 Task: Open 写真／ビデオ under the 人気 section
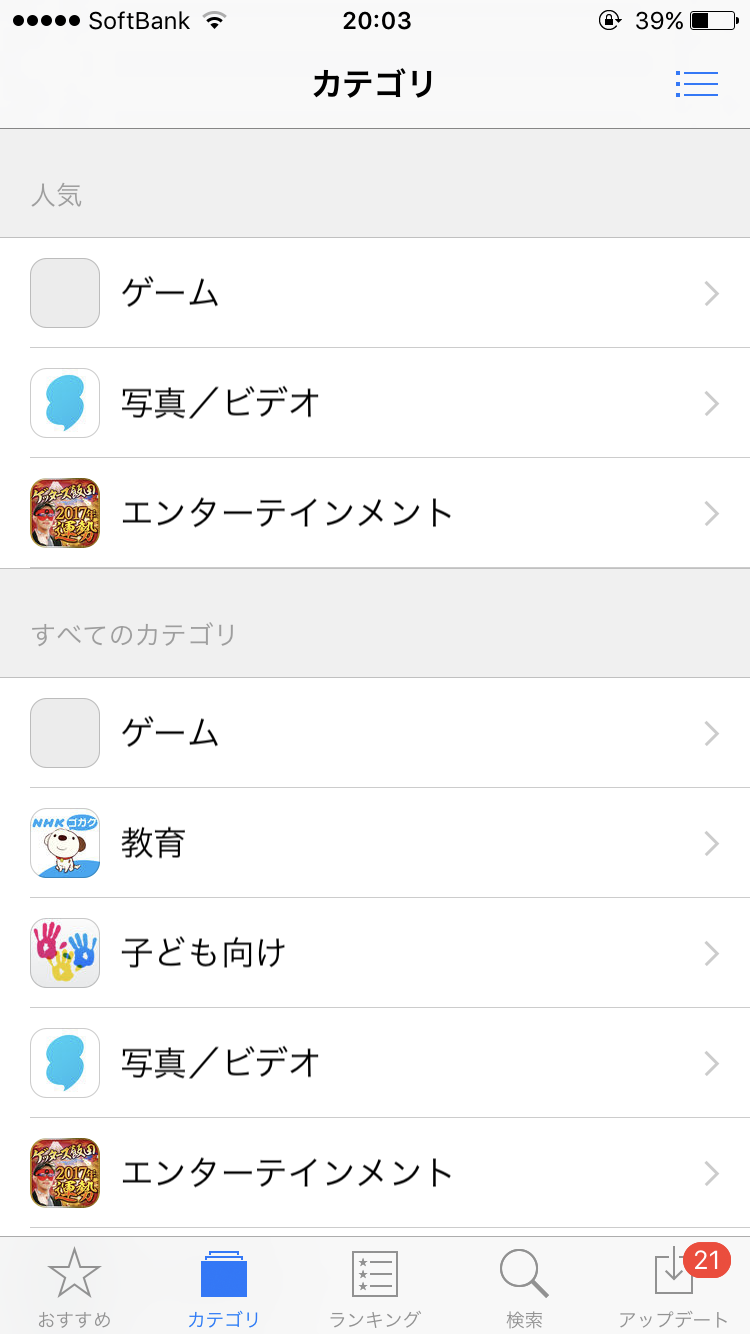[375, 403]
